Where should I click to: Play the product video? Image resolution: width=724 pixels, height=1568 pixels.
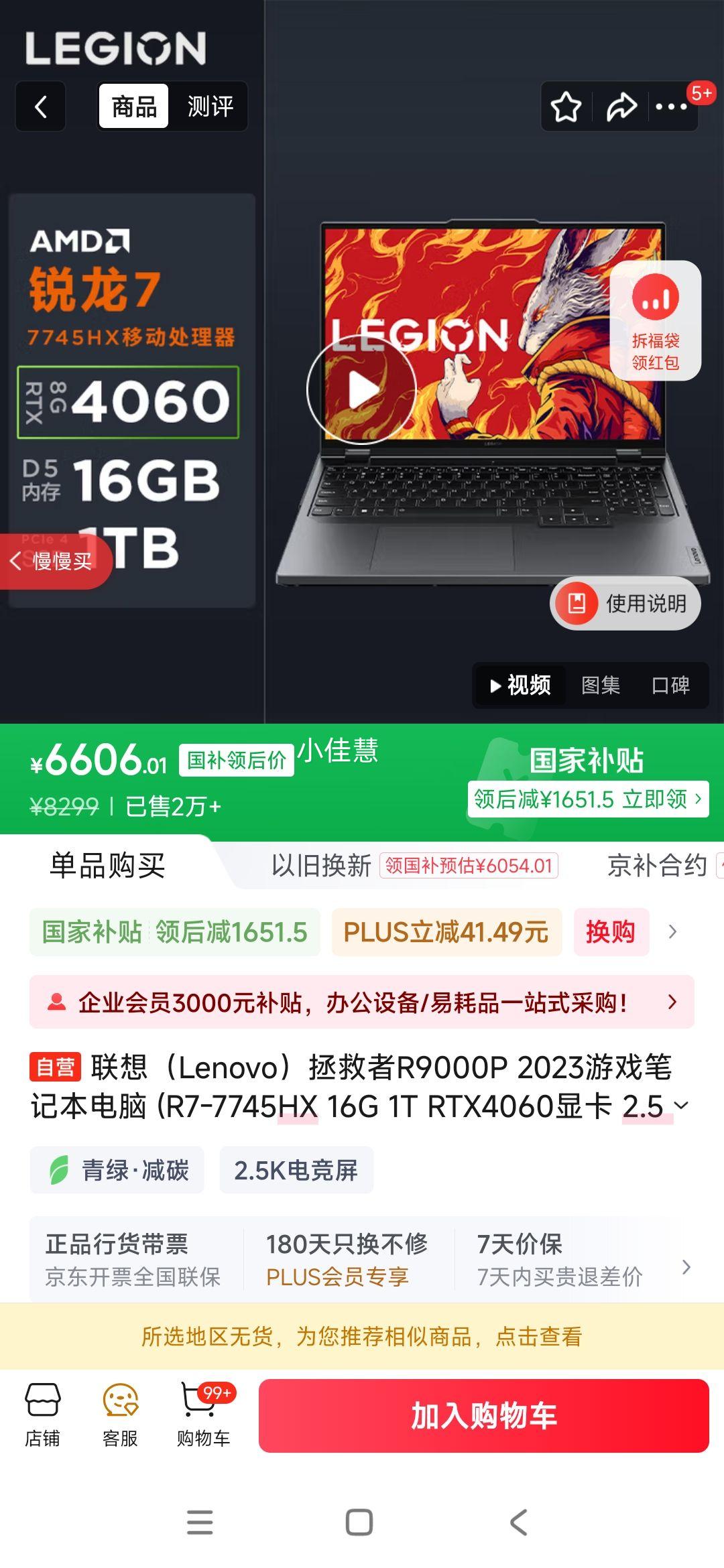click(361, 387)
